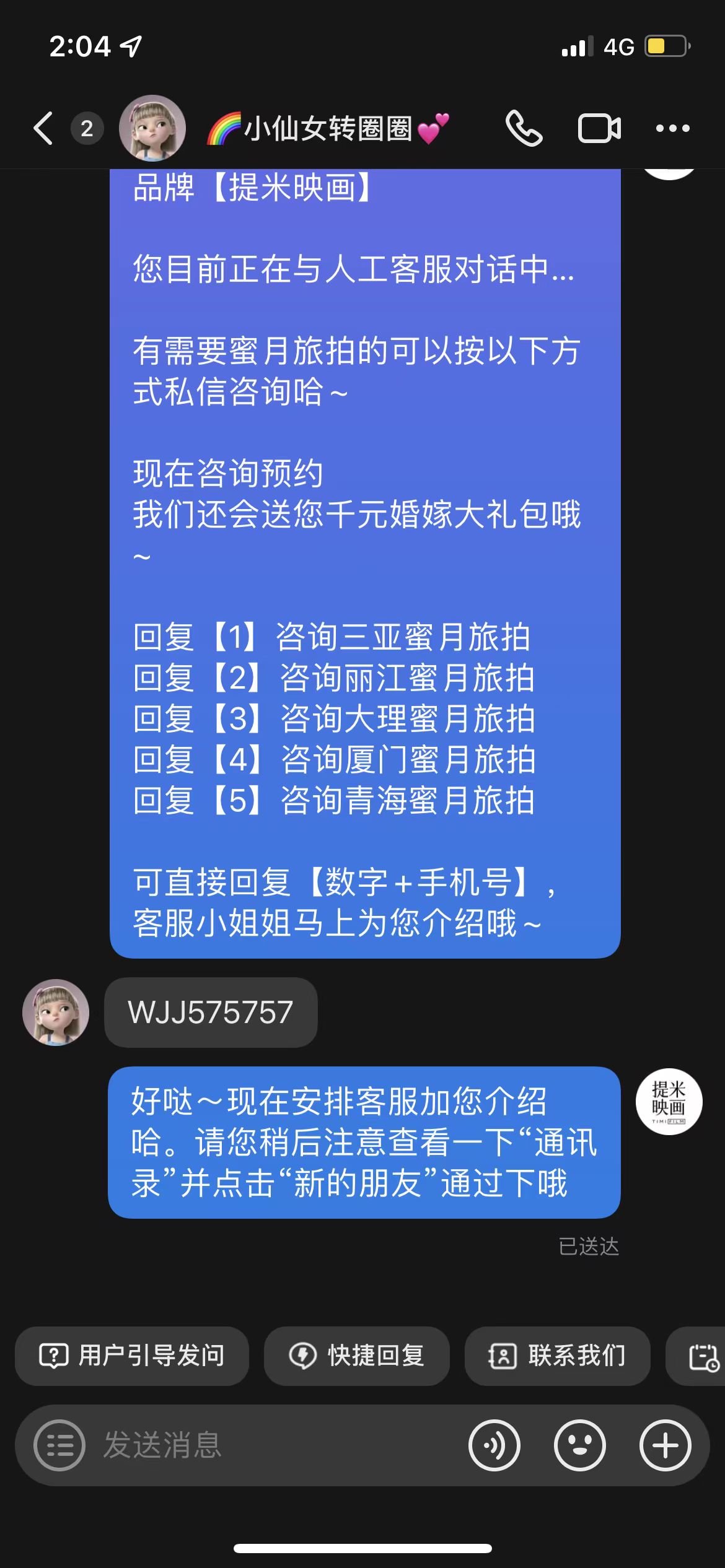
Task: Tap the partially visible calendar chip
Action: pos(696,1356)
